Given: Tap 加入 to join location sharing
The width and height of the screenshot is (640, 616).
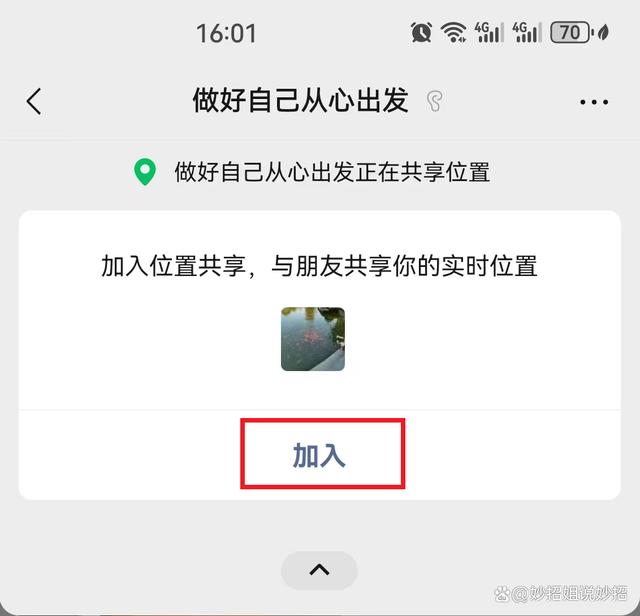Looking at the screenshot, I should coord(320,456).
